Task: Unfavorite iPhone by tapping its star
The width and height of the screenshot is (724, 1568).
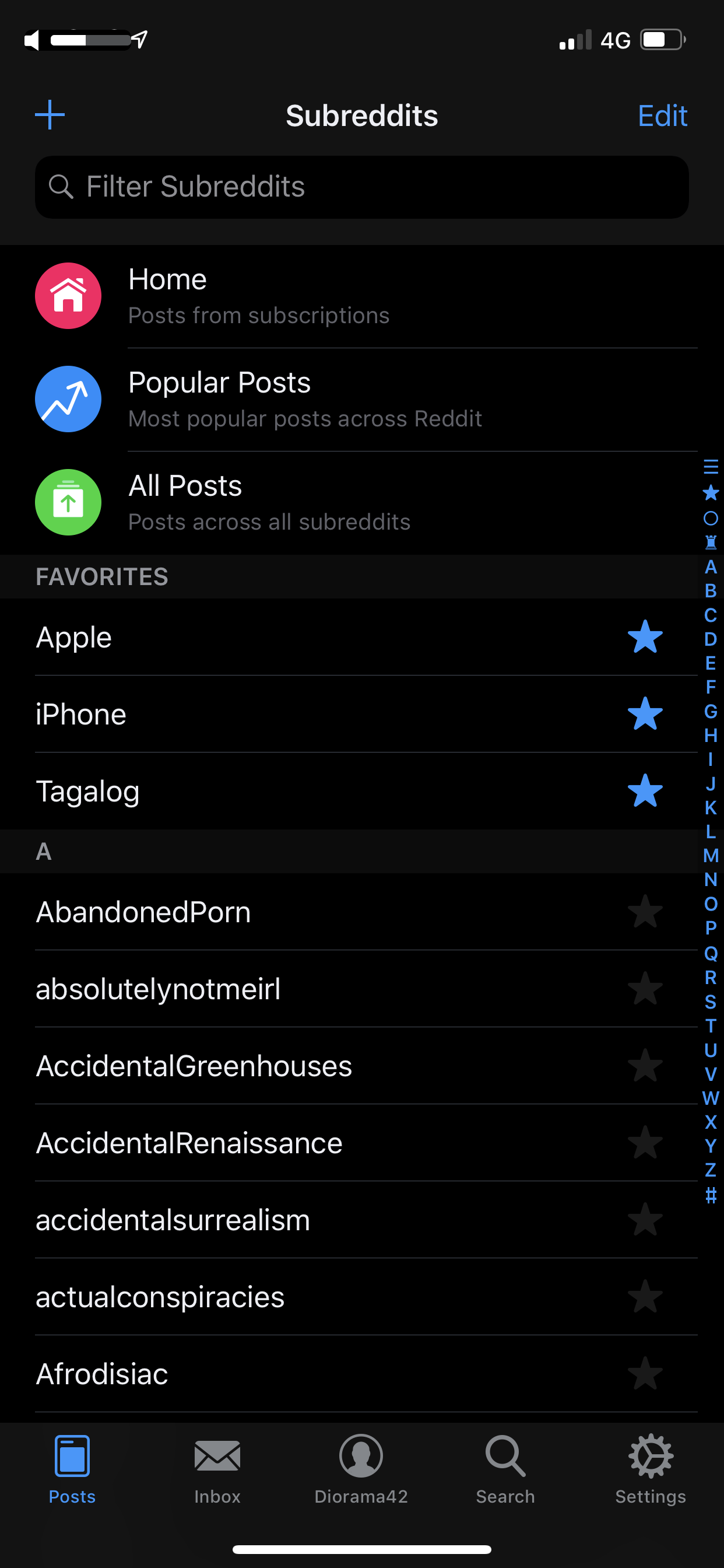Action: pyautogui.click(x=645, y=713)
